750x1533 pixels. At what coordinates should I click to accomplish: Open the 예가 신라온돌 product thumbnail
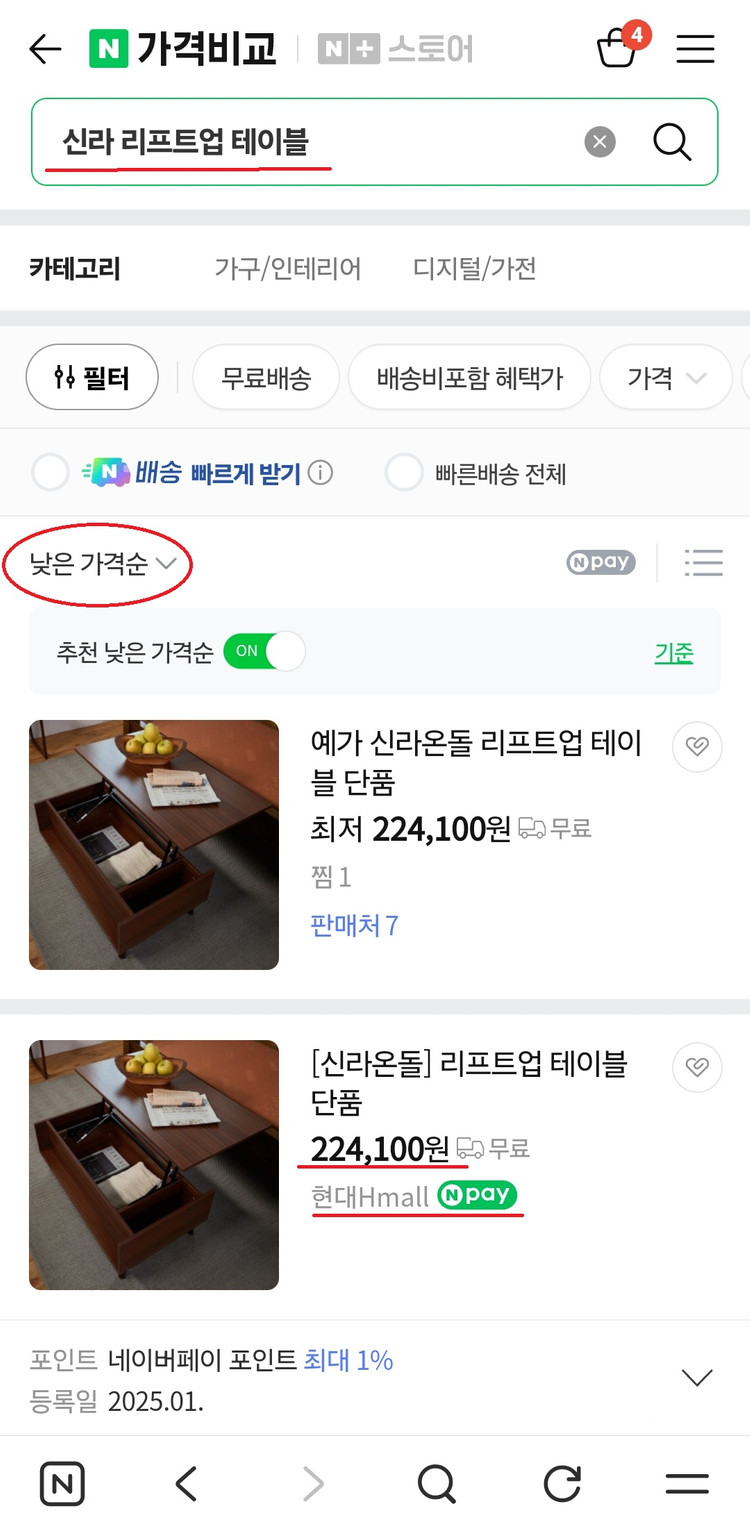[153, 845]
